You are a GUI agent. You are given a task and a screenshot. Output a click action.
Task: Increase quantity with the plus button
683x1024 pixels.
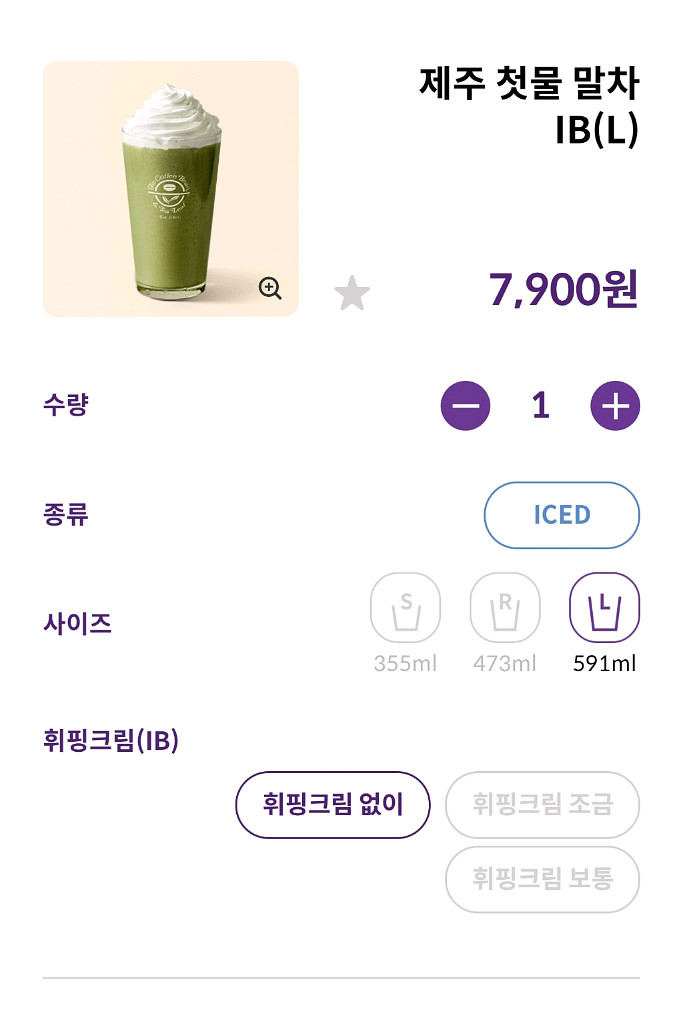[614, 406]
